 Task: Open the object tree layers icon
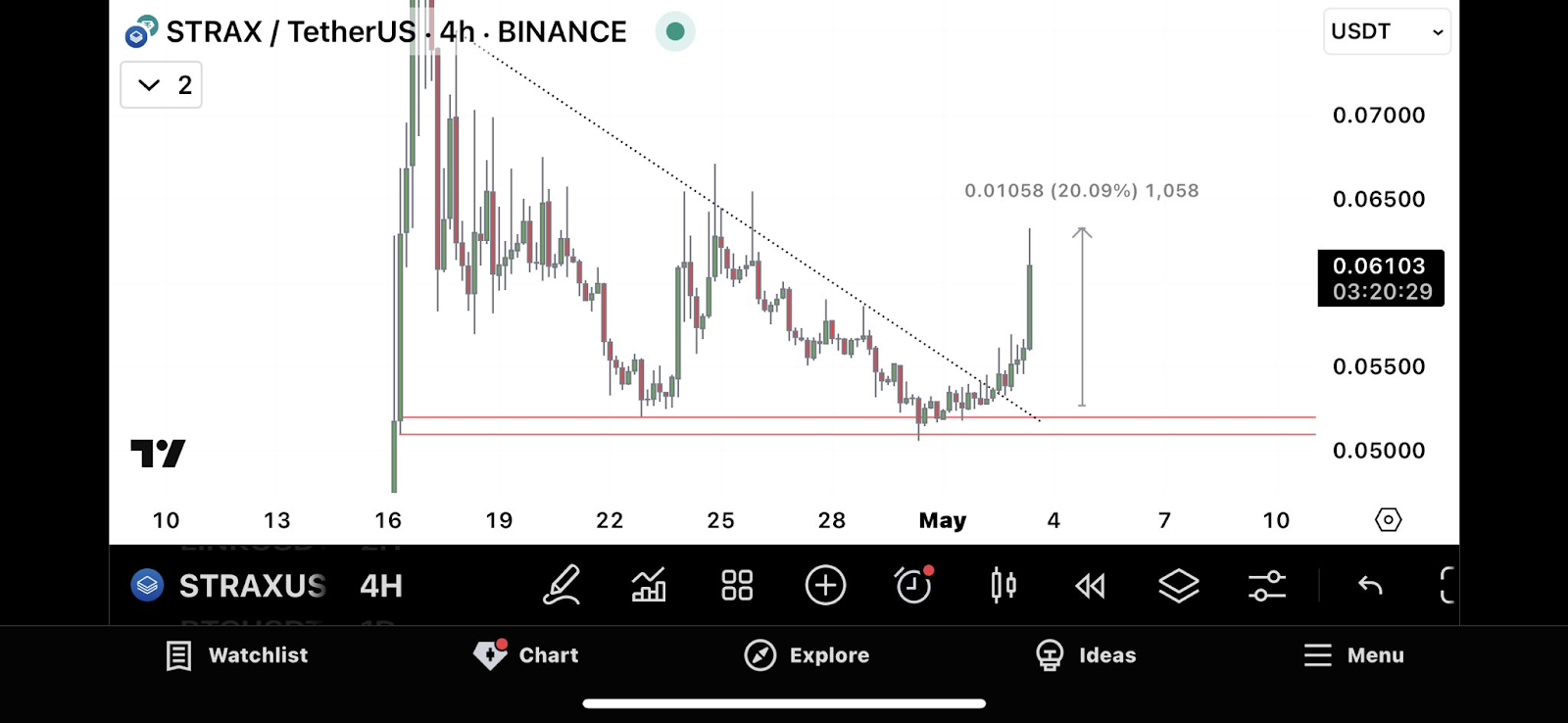point(1178,586)
